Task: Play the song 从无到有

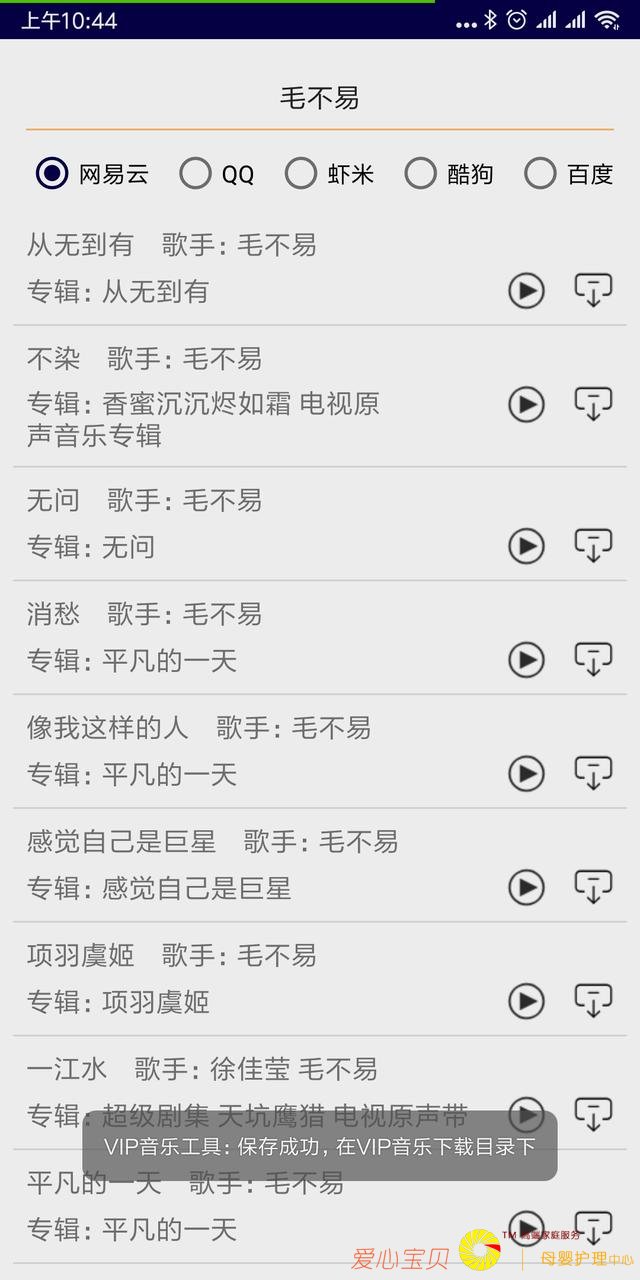Action: (526, 291)
